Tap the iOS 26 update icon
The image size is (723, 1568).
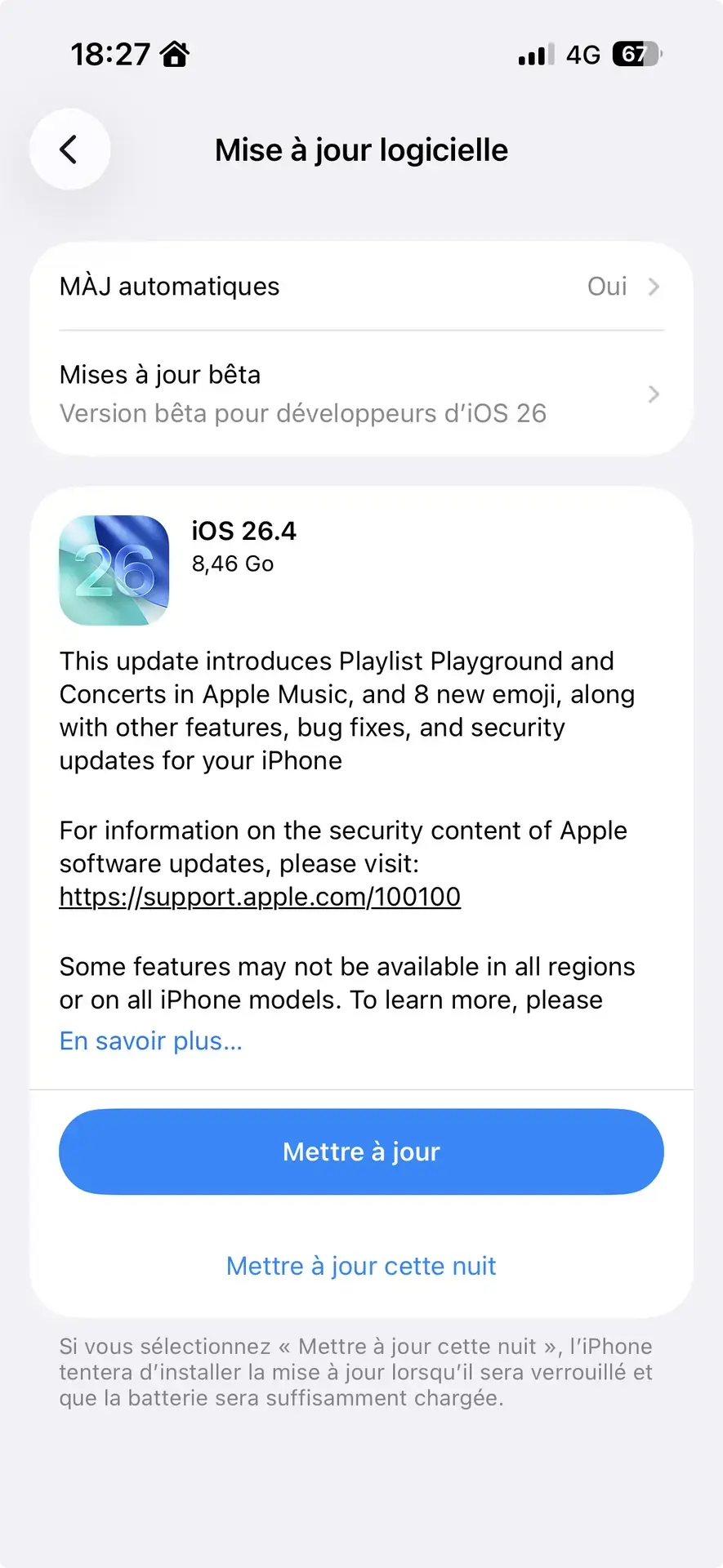pyautogui.click(x=114, y=569)
